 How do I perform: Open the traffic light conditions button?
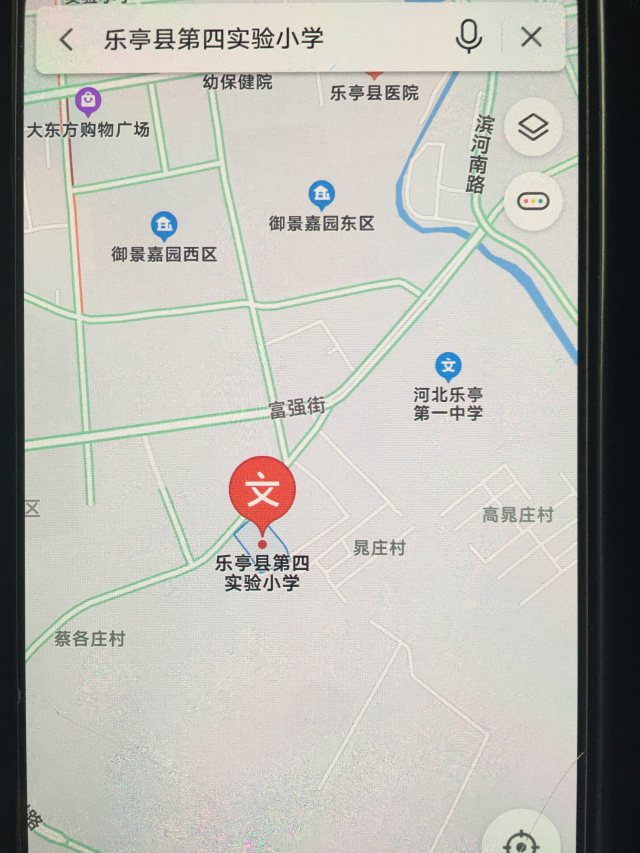point(533,201)
